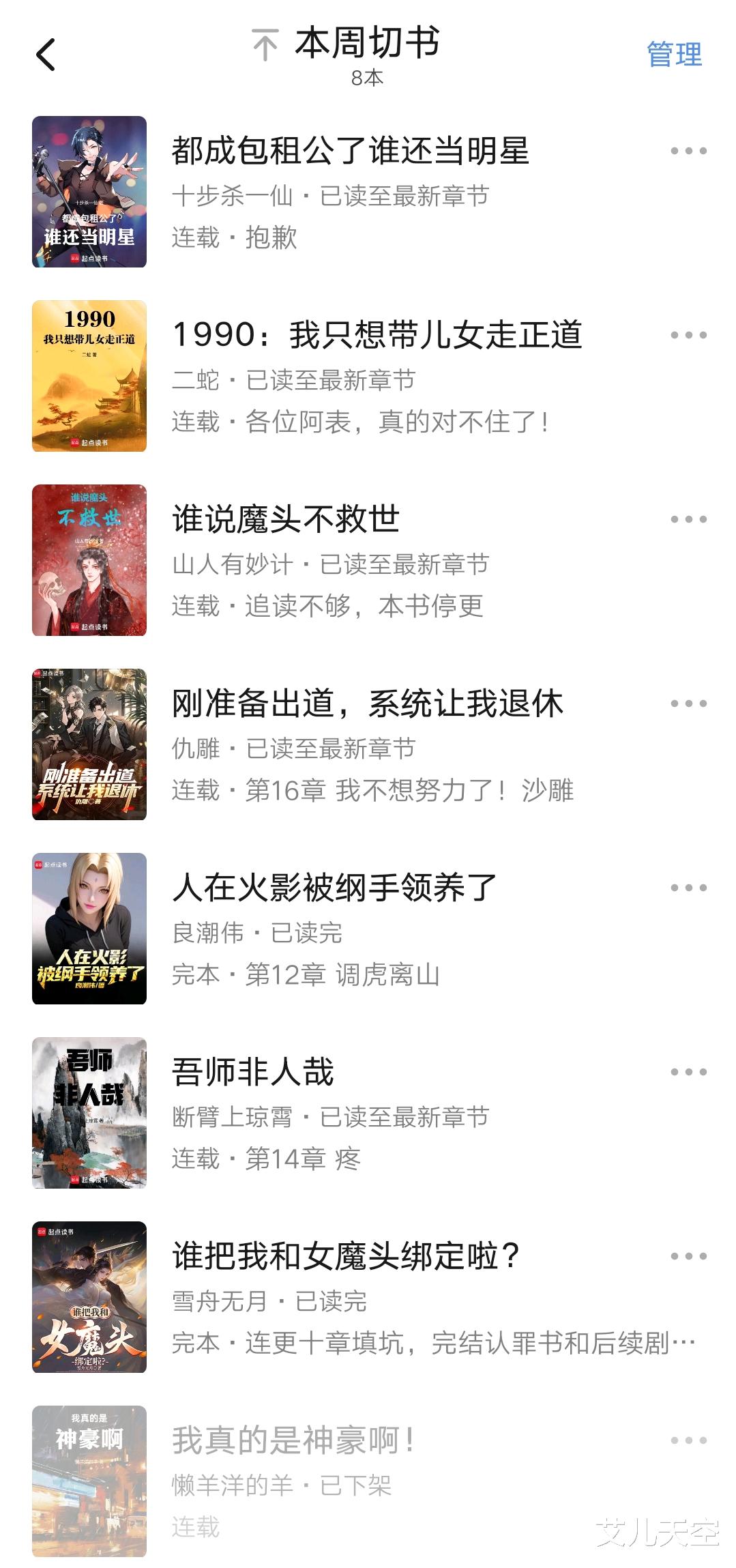Image resolution: width=736 pixels, height=1568 pixels.
Task: Show more options for 1990：我只想带儿女走正道
Action: (688, 335)
